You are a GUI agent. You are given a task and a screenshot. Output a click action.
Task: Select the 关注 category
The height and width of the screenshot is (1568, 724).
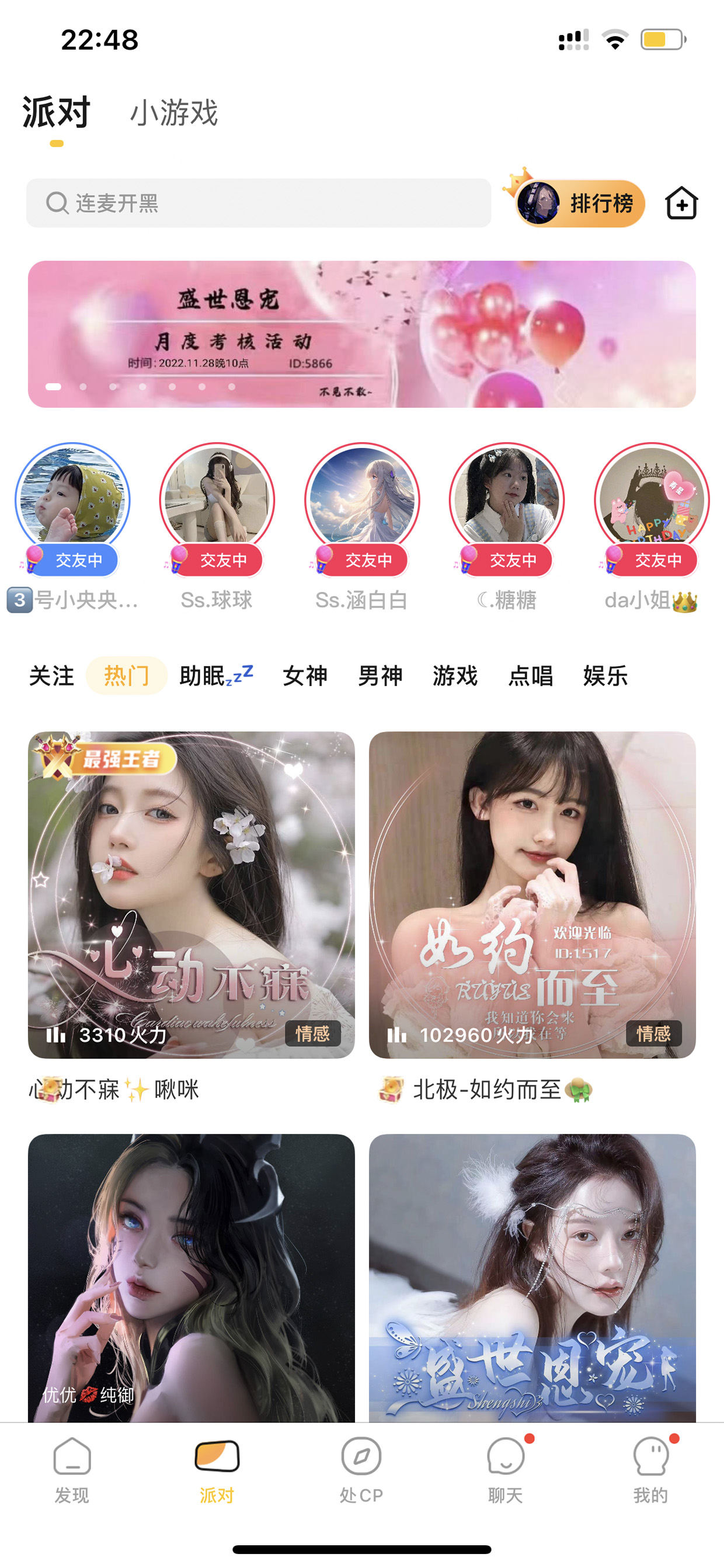coord(52,676)
